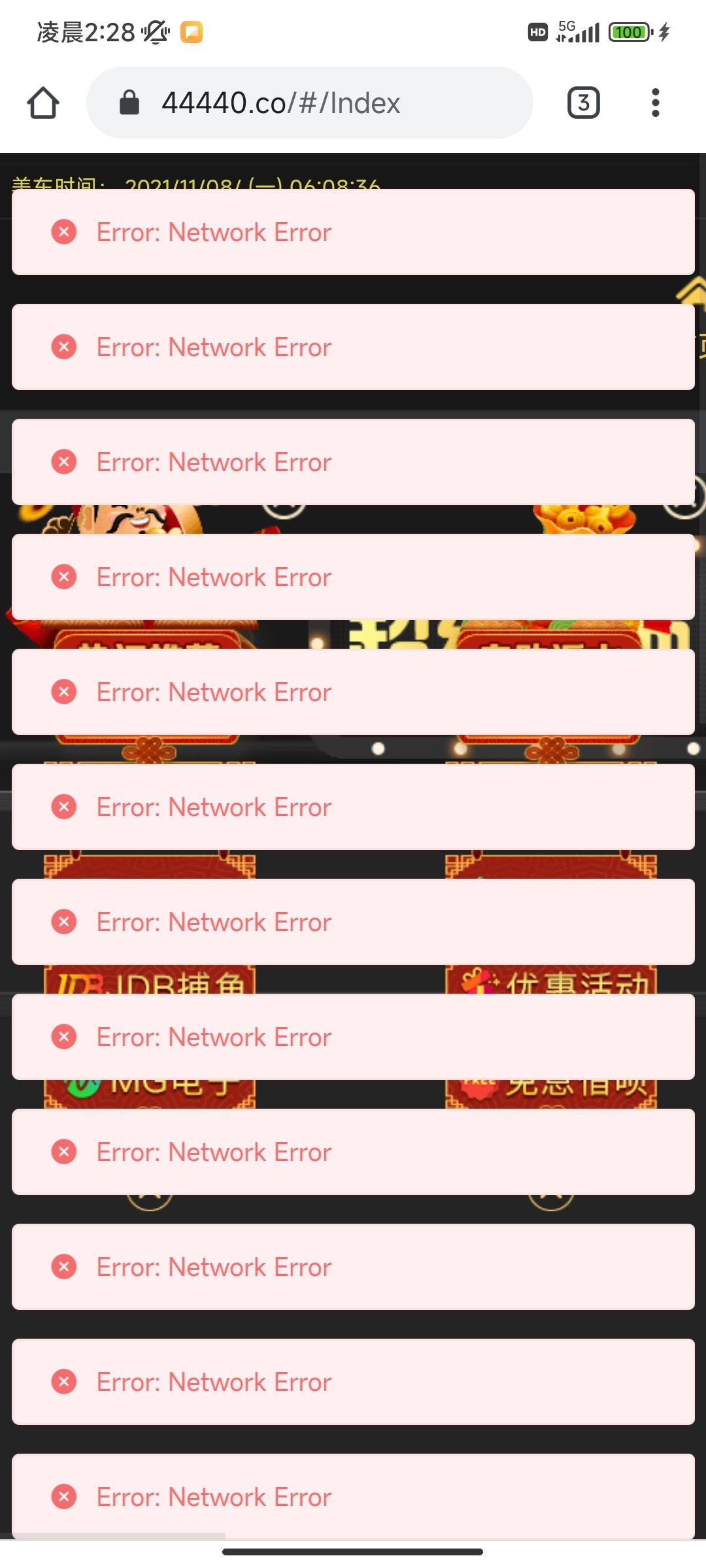
Task: Tap the browser home button
Action: pyautogui.click(x=43, y=103)
